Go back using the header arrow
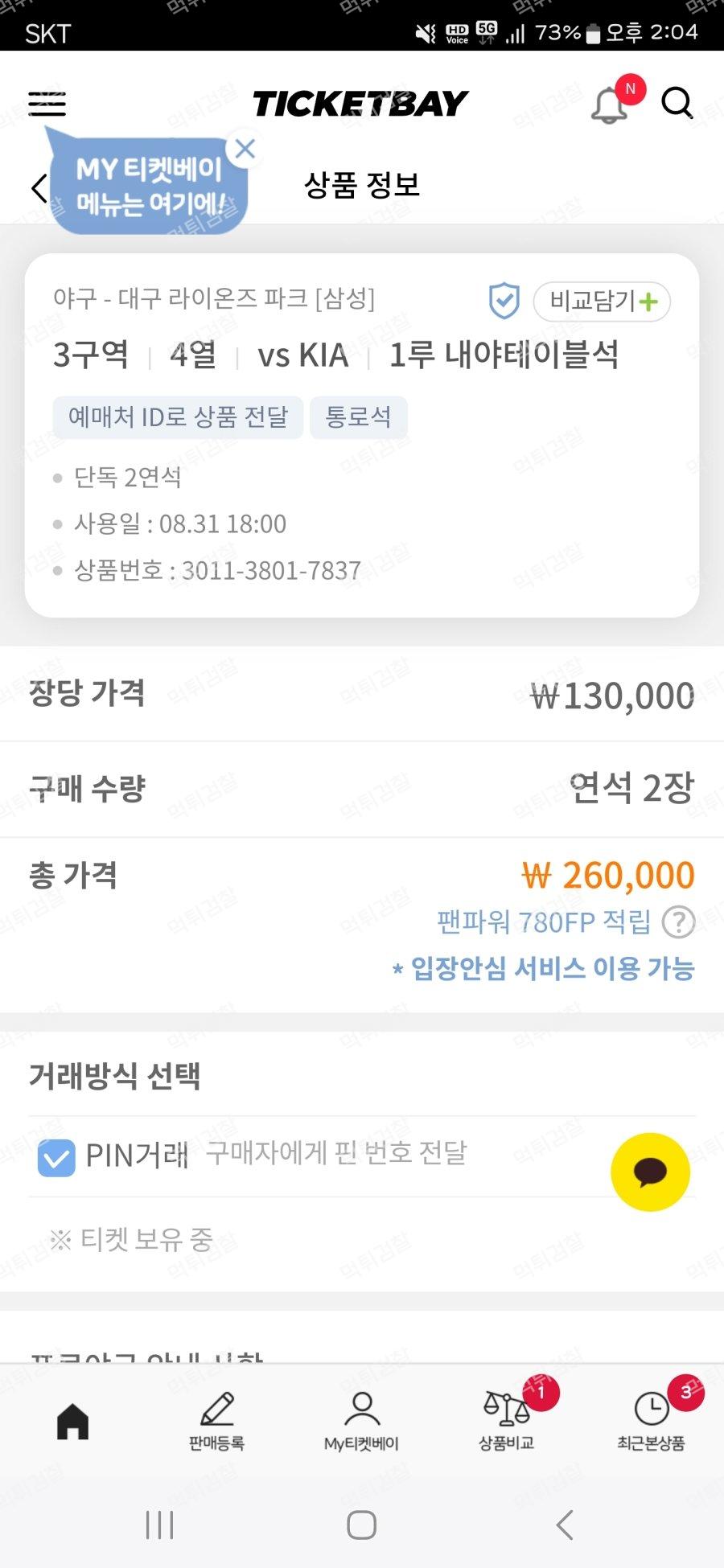The height and width of the screenshot is (1568, 724). [39, 188]
